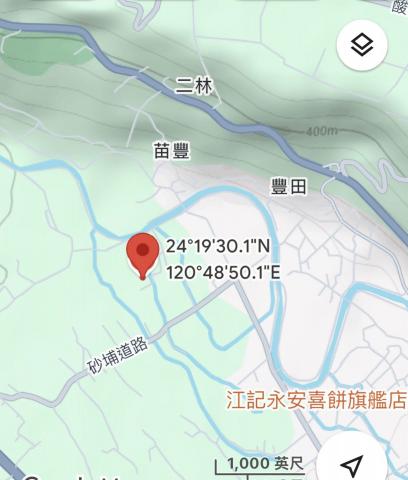Open the map layers button

coord(362,45)
